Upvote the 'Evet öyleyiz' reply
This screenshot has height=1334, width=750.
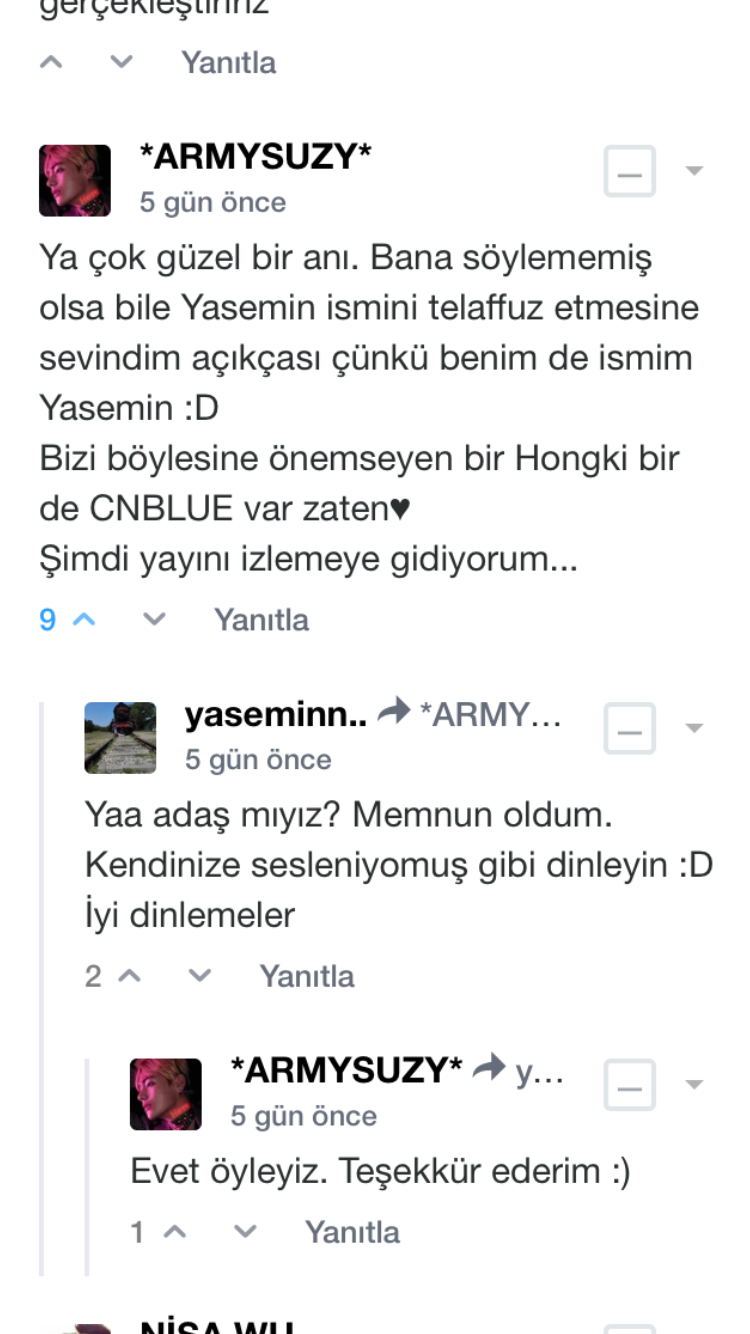tap(175, 1232)
